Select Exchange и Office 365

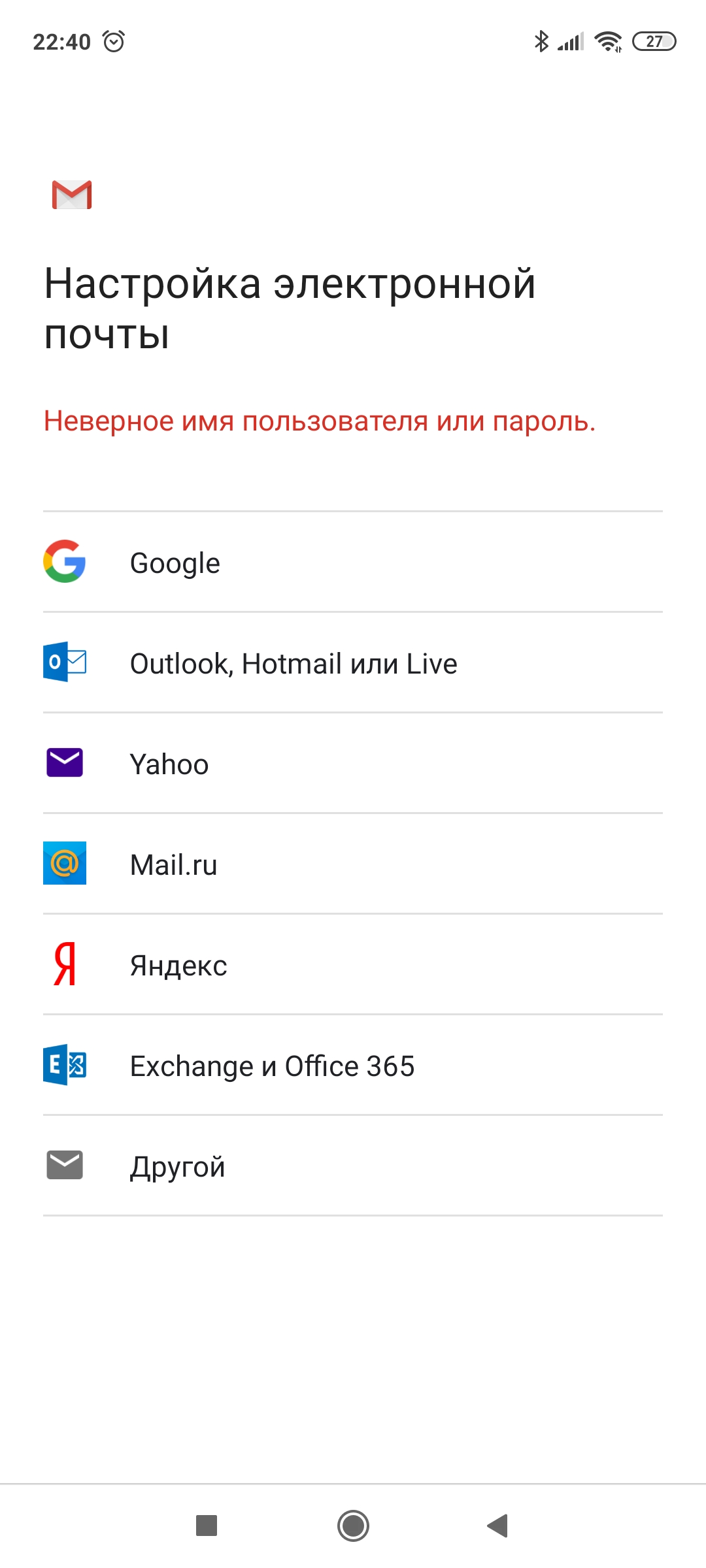point(353,1065)
